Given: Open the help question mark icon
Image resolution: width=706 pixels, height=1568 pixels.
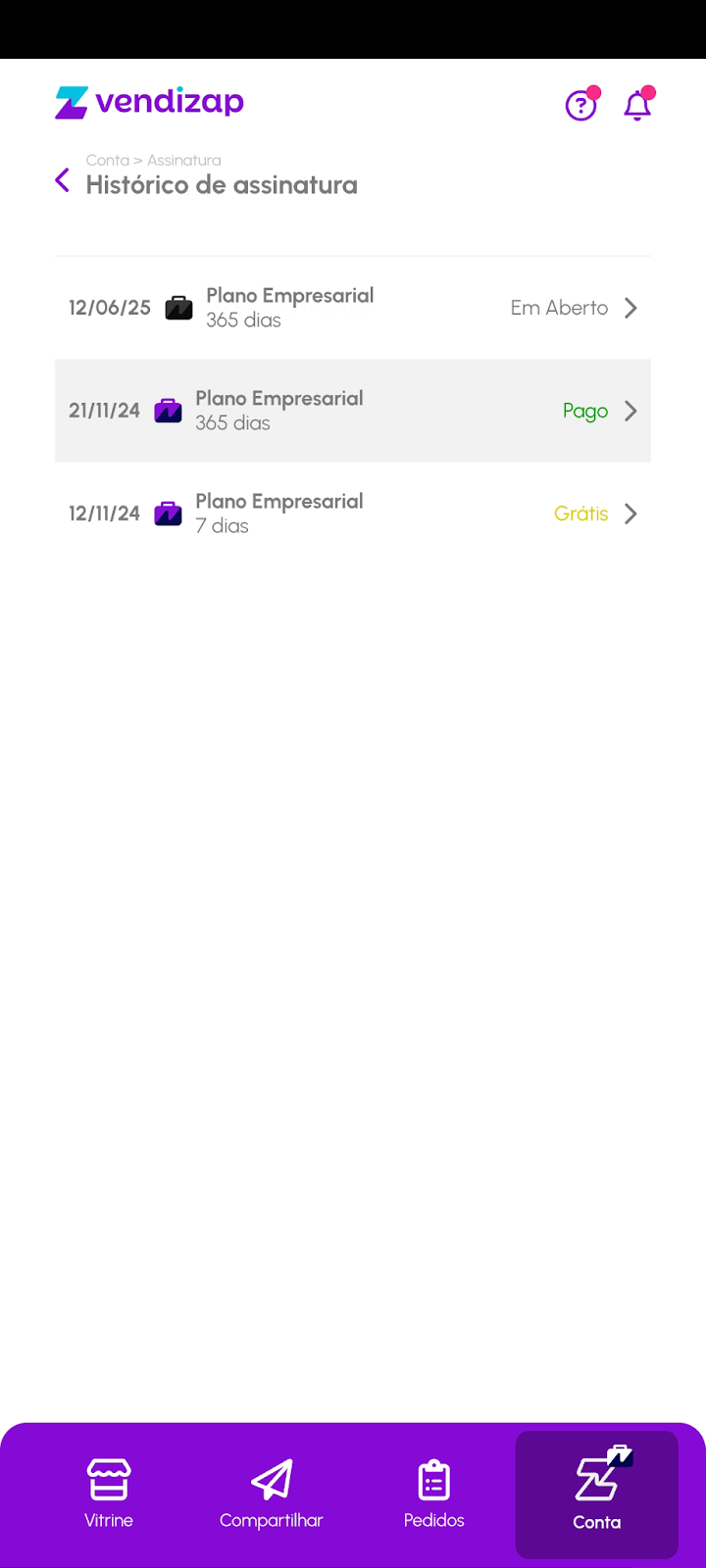Looking at the screenshot, I should pos(580,105).
